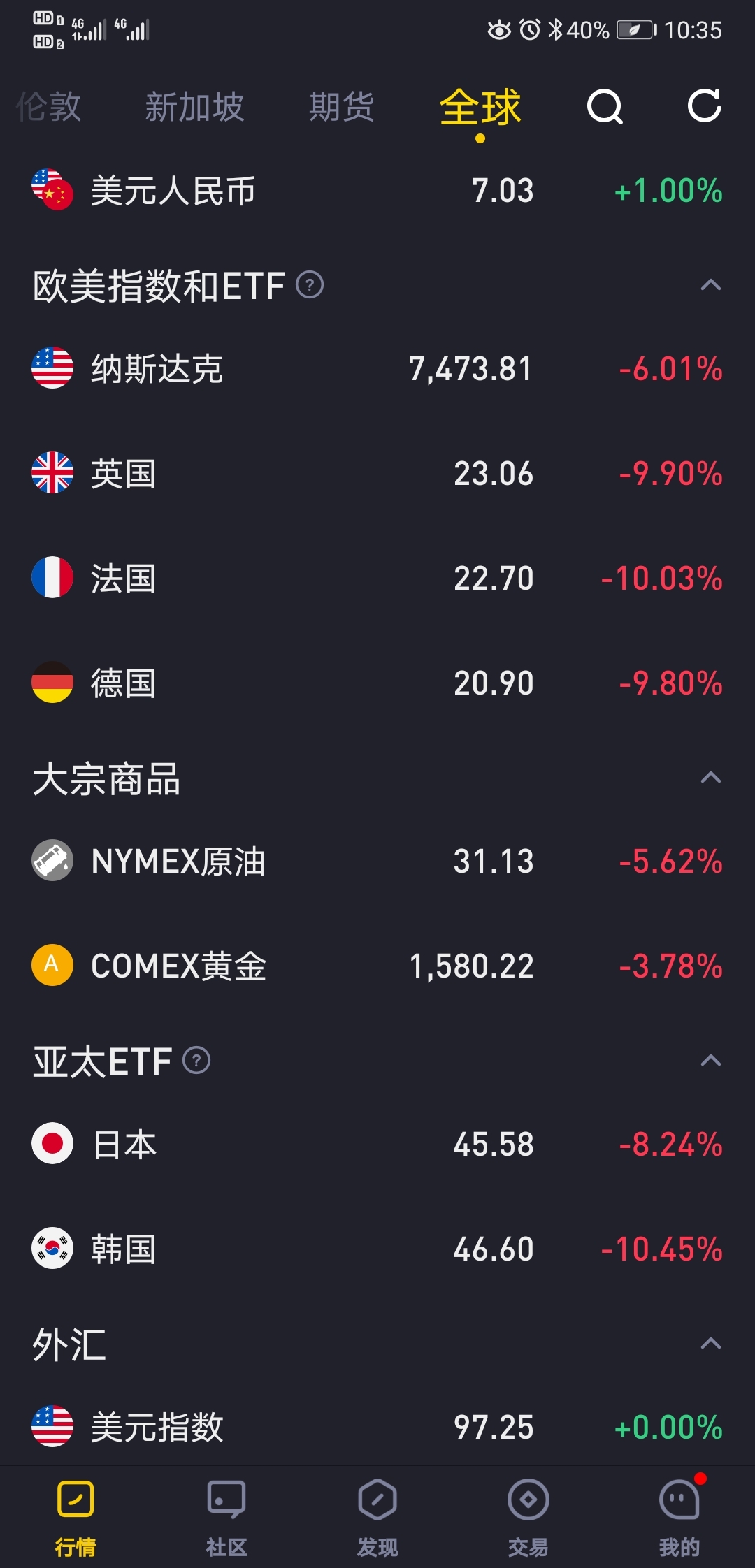Switch to the 发现 tab
The height and width of the screenshot is (1568, 755).
(x=377, y=1518)
